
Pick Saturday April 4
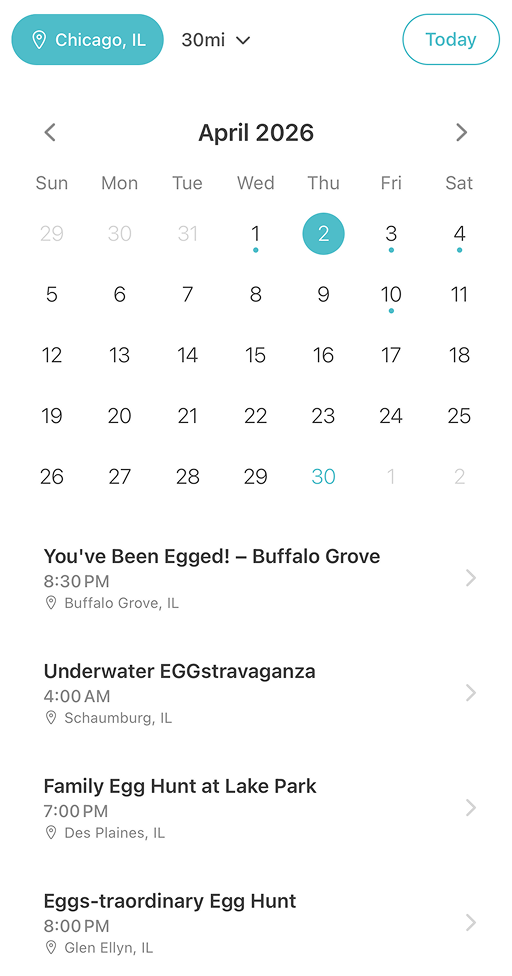pyautogui.click(x=459, y=235)
